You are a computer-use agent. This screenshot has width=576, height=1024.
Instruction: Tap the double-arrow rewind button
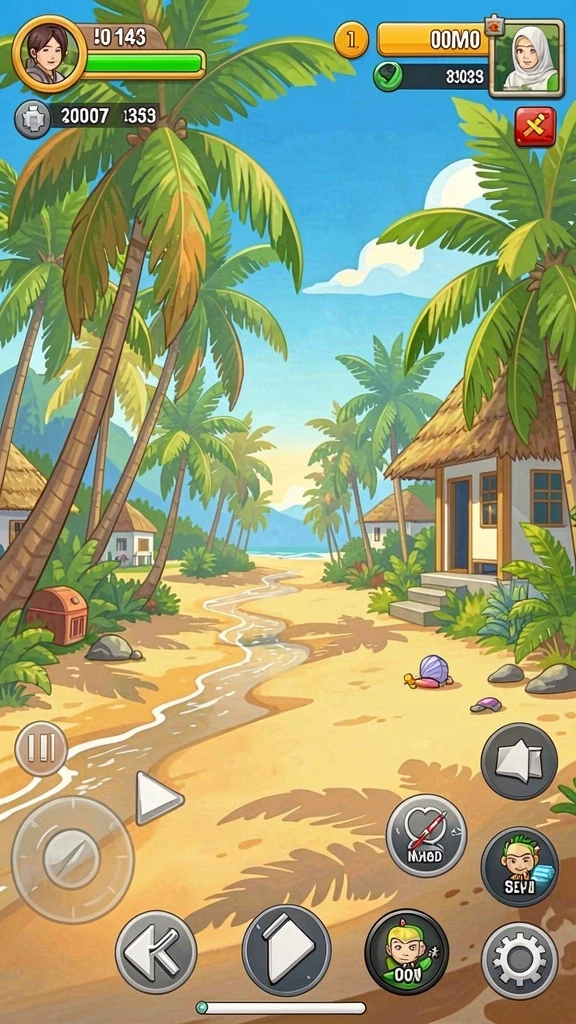156,952
